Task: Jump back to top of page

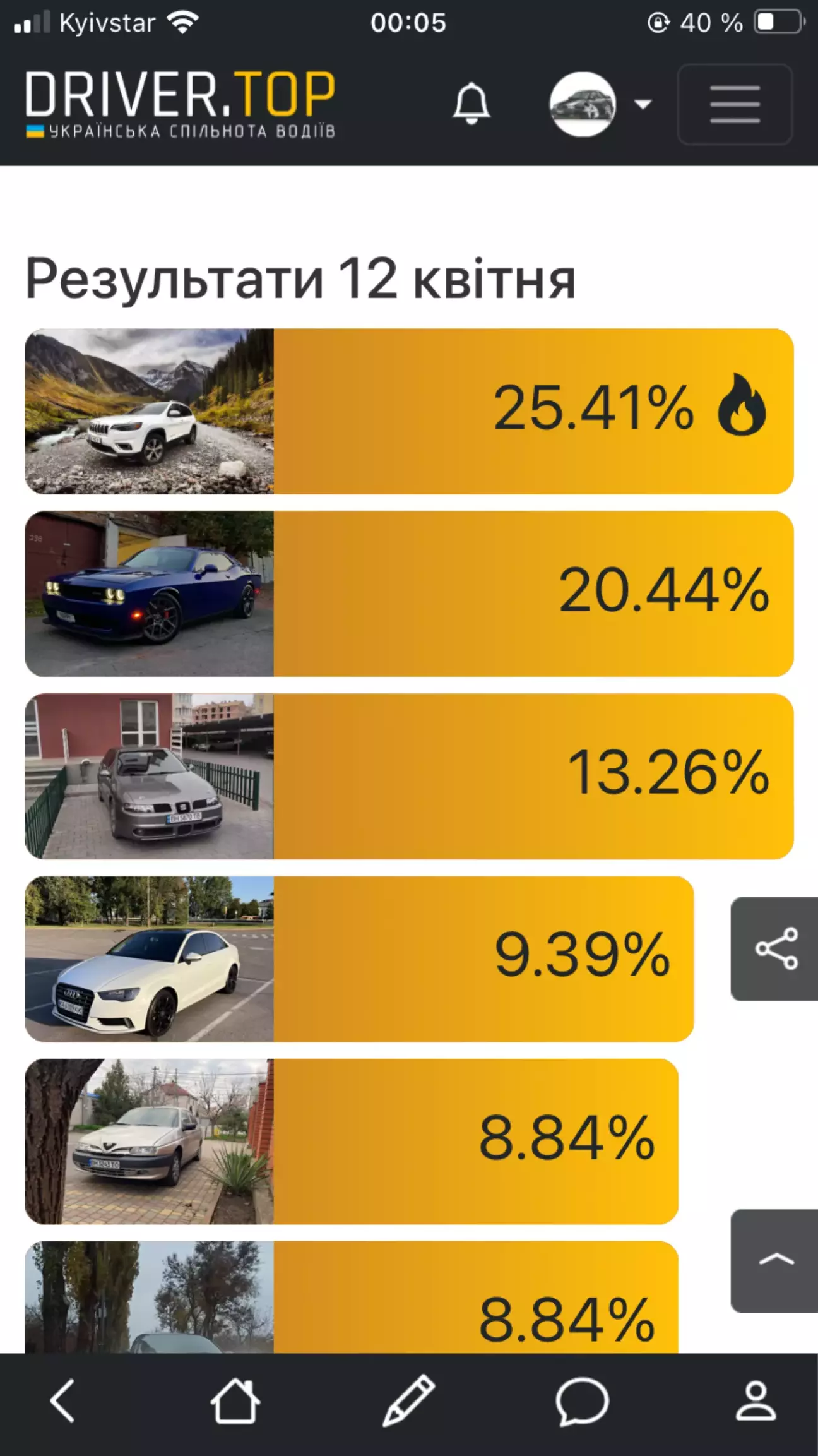Action: pos(775,1260)
